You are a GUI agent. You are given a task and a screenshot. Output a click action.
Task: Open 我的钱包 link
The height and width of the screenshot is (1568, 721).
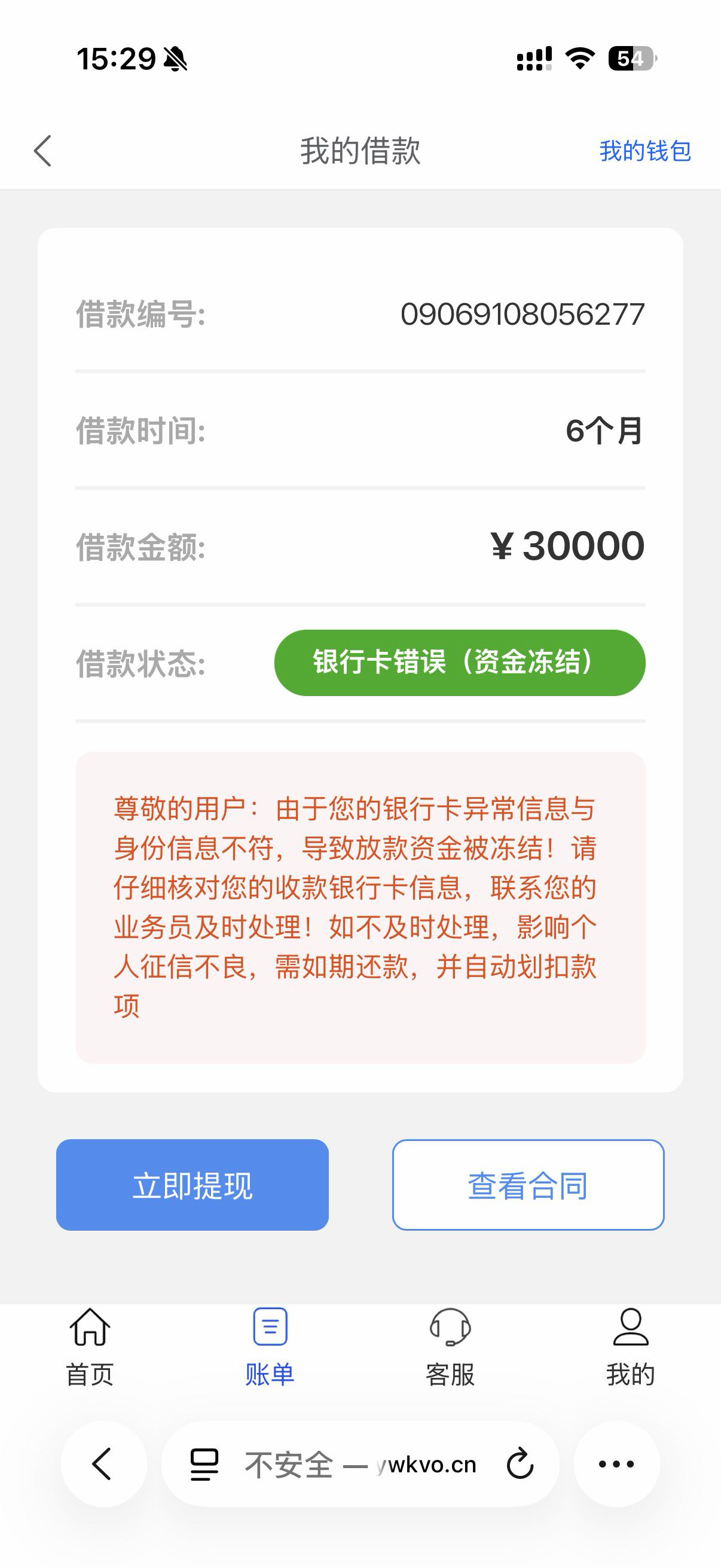645,150
